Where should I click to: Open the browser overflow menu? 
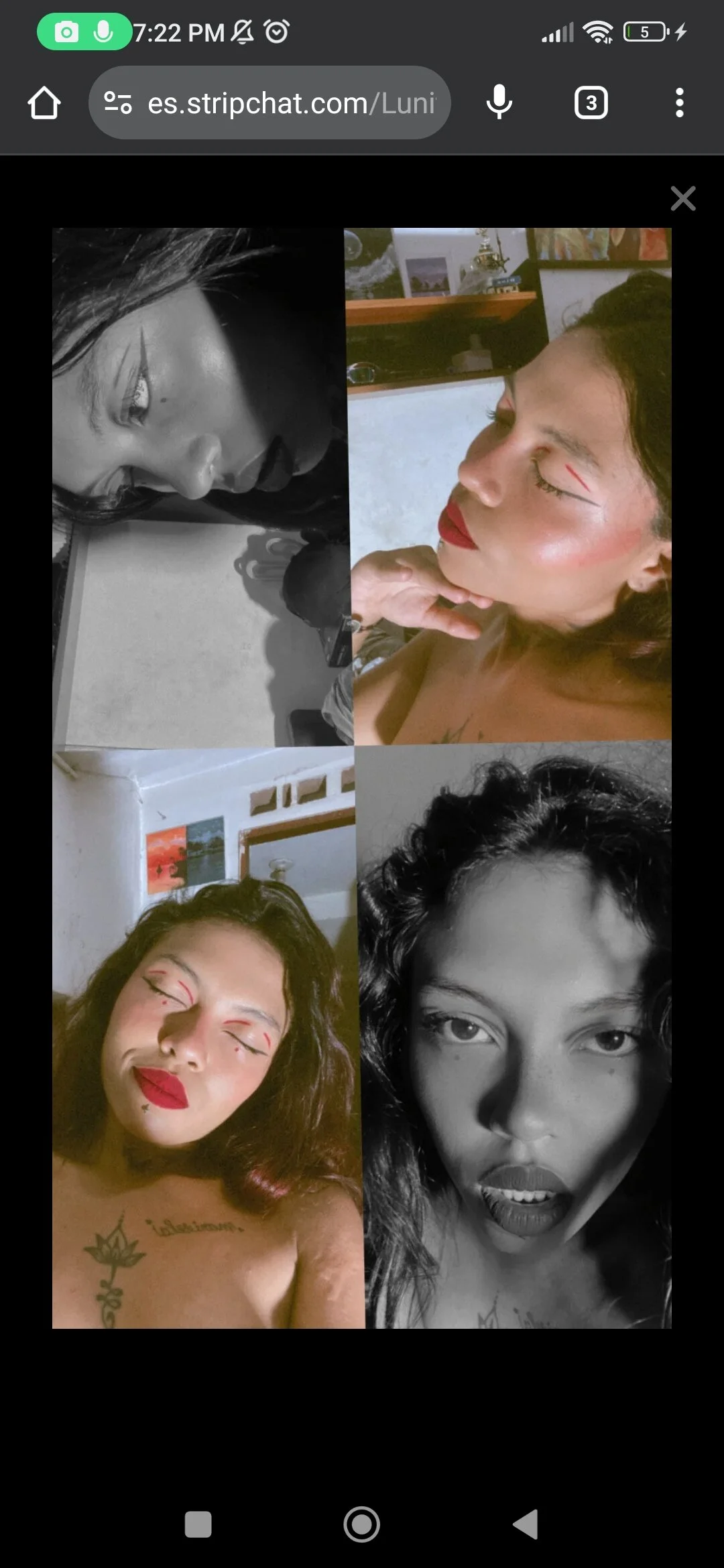point(679,103)
